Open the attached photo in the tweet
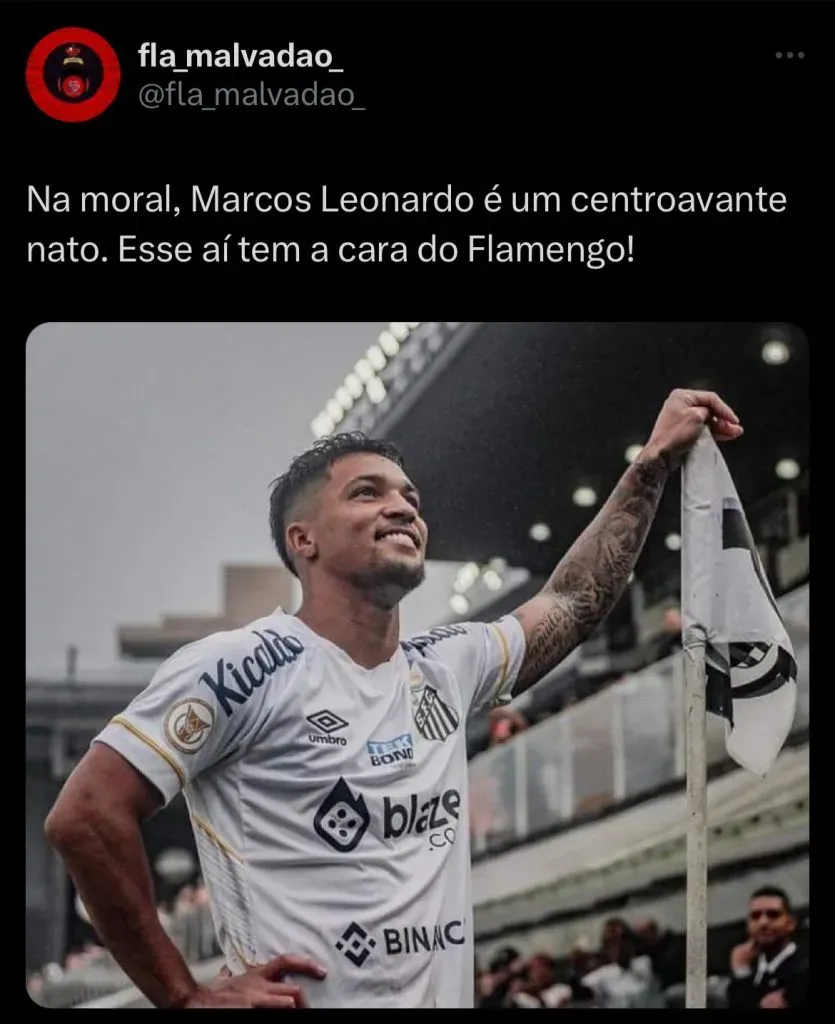This screenshot has height=1024, width=835. pyautogui.click(x=417, y=664)
